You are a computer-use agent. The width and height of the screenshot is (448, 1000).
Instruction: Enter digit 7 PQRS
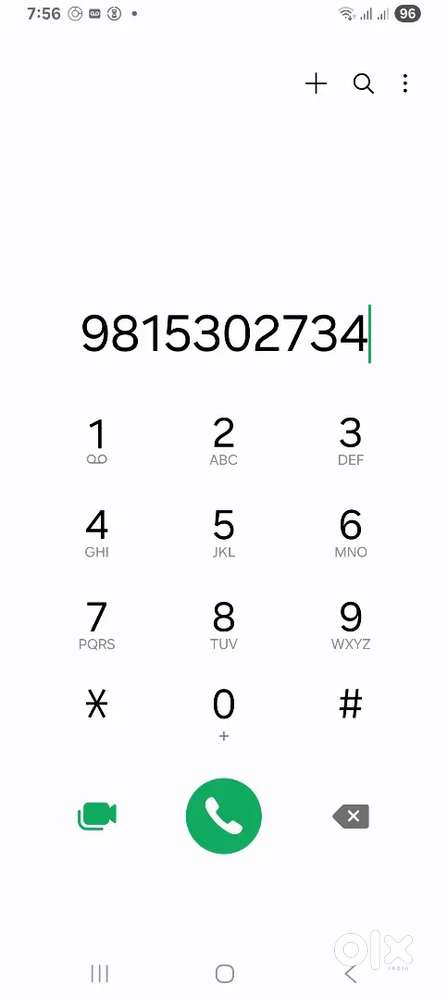[x=97, y=626]
